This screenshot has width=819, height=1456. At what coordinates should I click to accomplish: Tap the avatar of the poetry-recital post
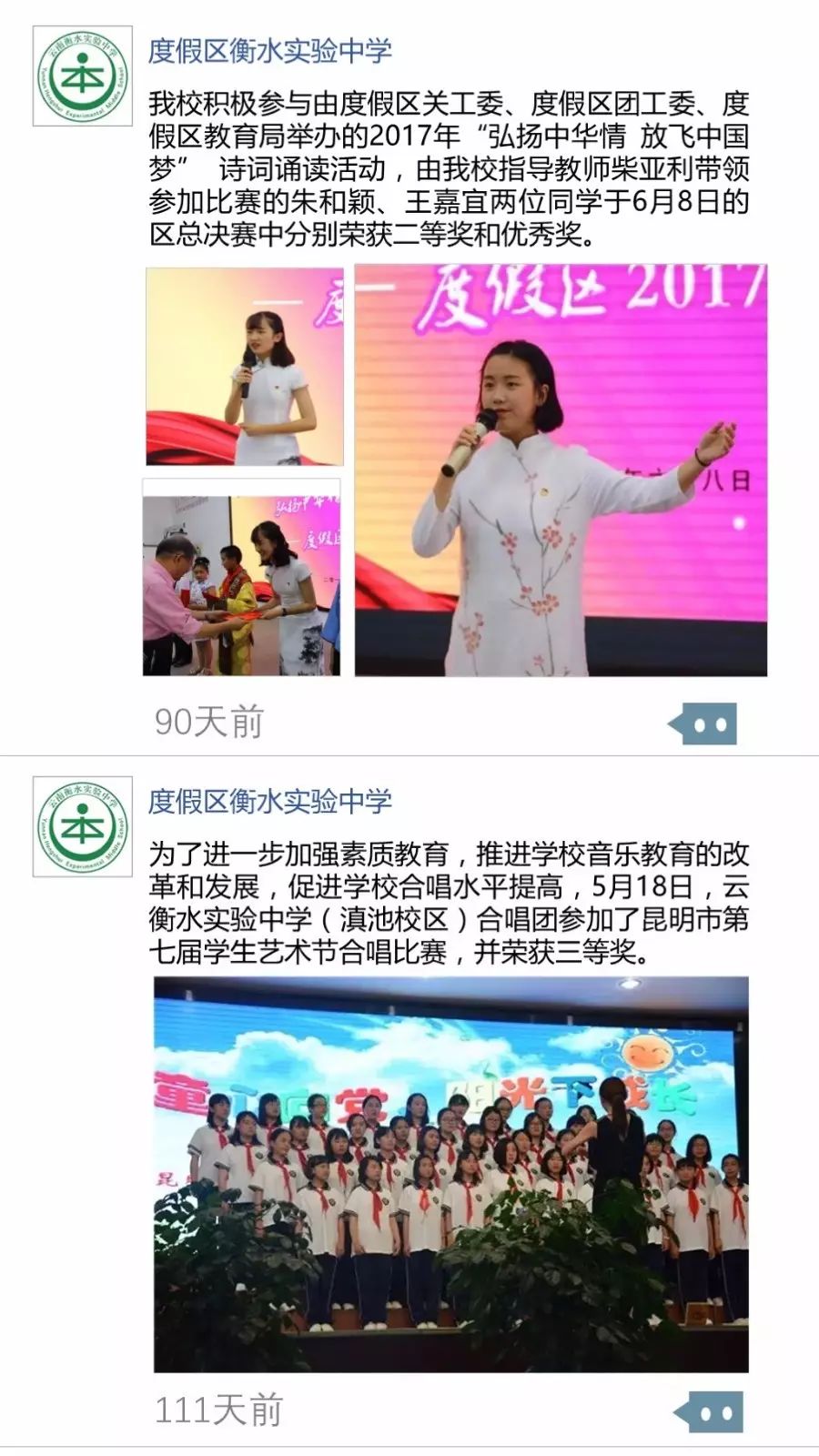tap(83, 76)
